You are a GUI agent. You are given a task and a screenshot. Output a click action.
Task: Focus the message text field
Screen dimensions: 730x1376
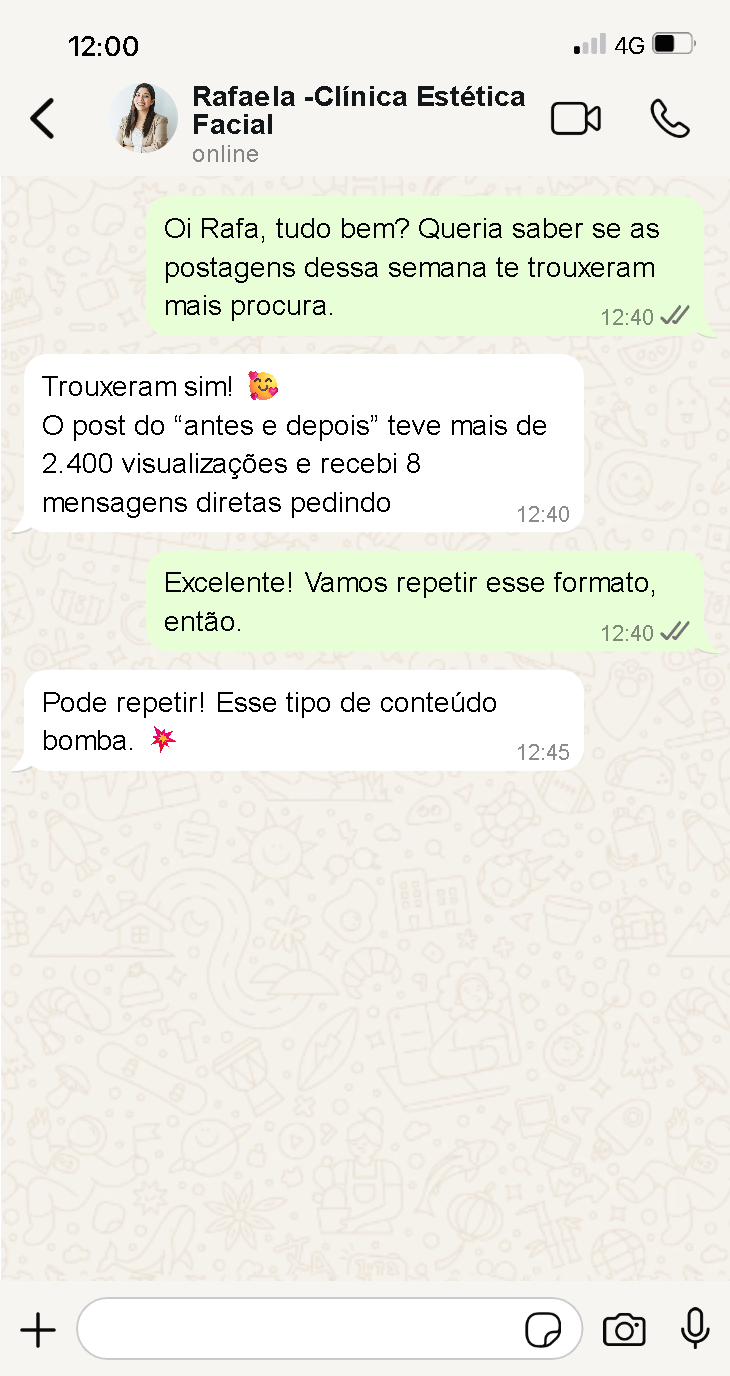(x=300, y=1330)
